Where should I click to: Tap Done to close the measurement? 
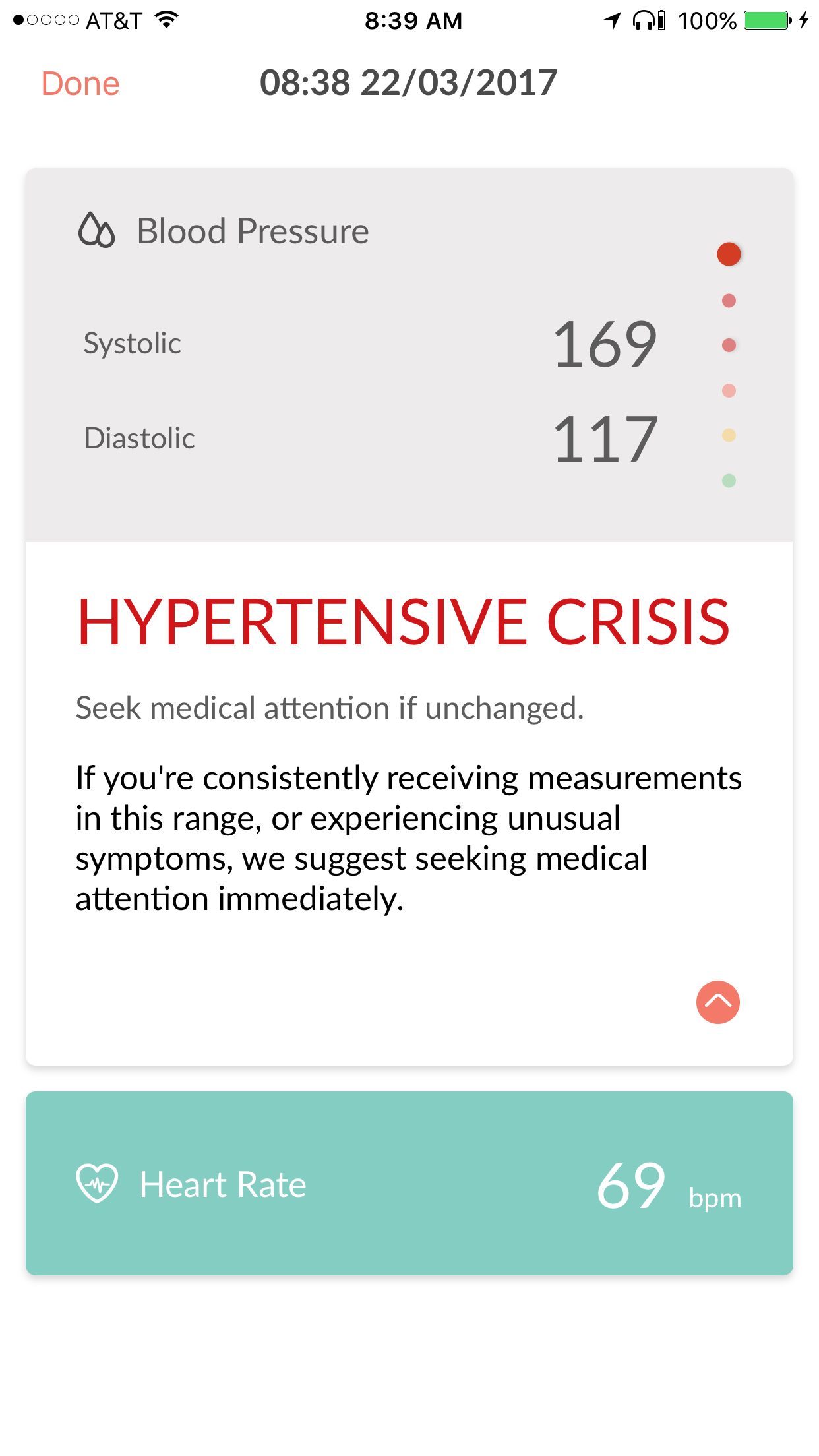(80, 84)
